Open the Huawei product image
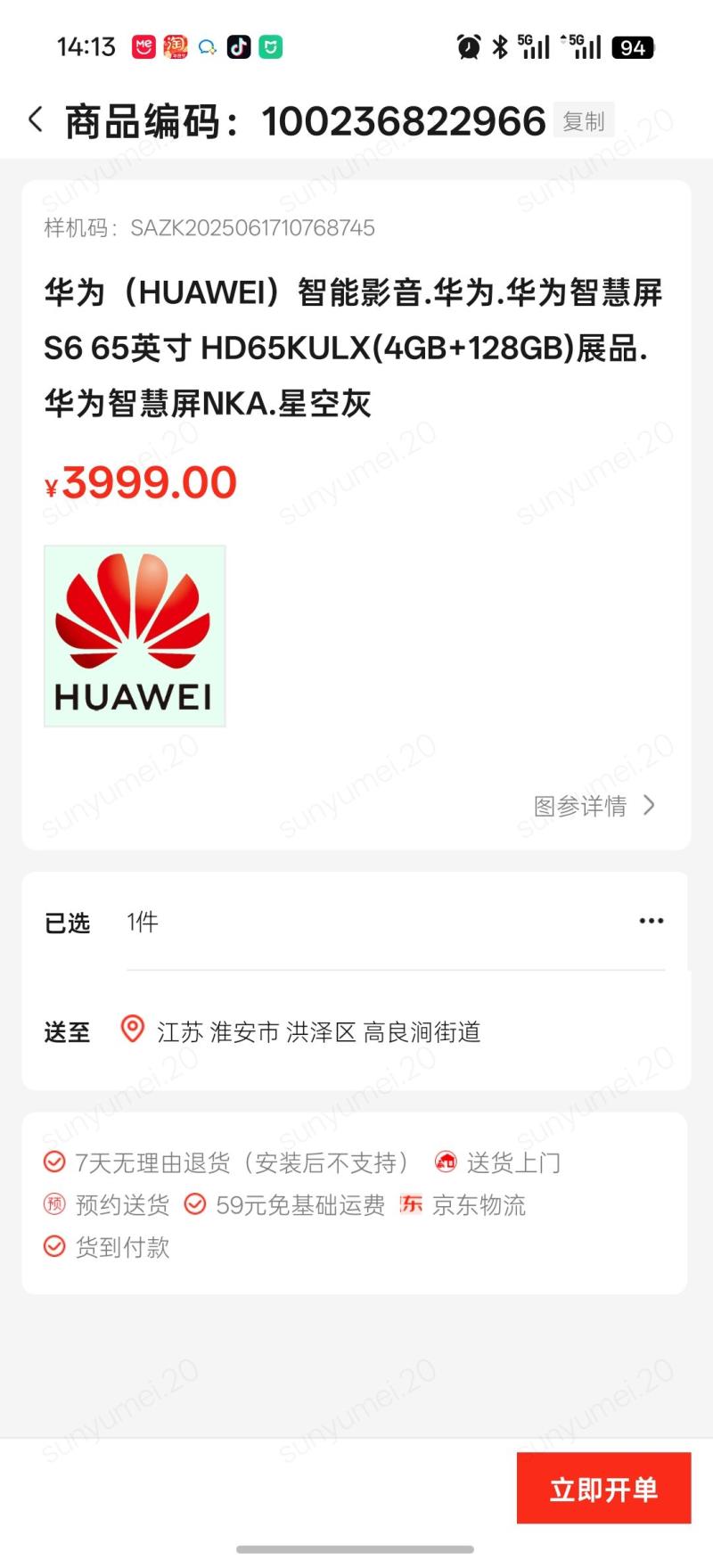 click(135, 636)
